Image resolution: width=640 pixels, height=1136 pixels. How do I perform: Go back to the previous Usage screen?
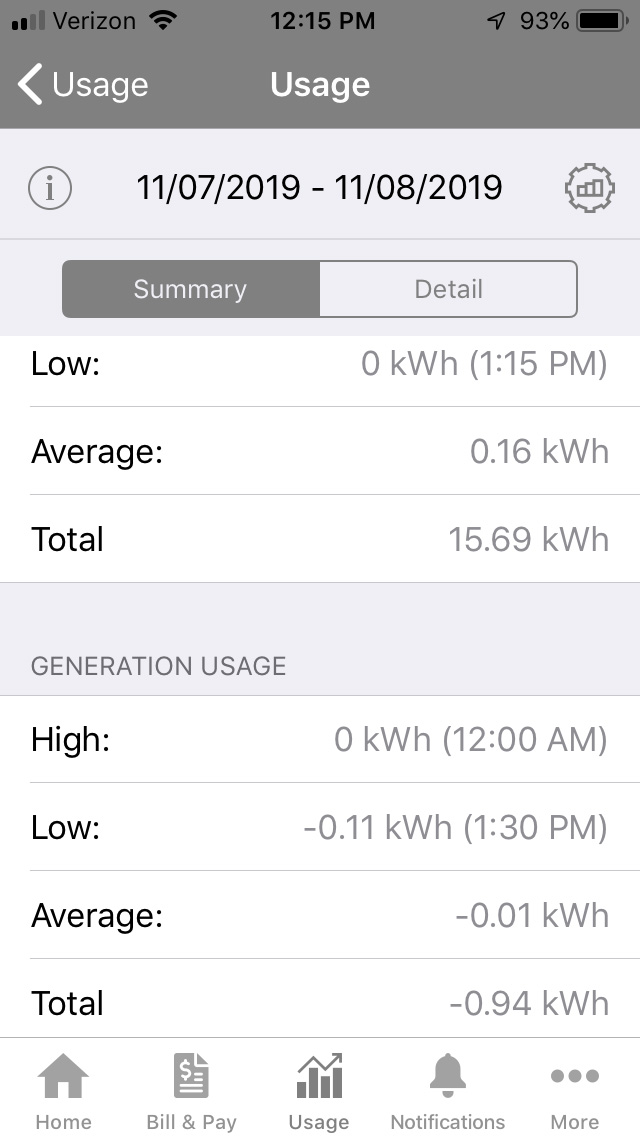click(83, 86)
